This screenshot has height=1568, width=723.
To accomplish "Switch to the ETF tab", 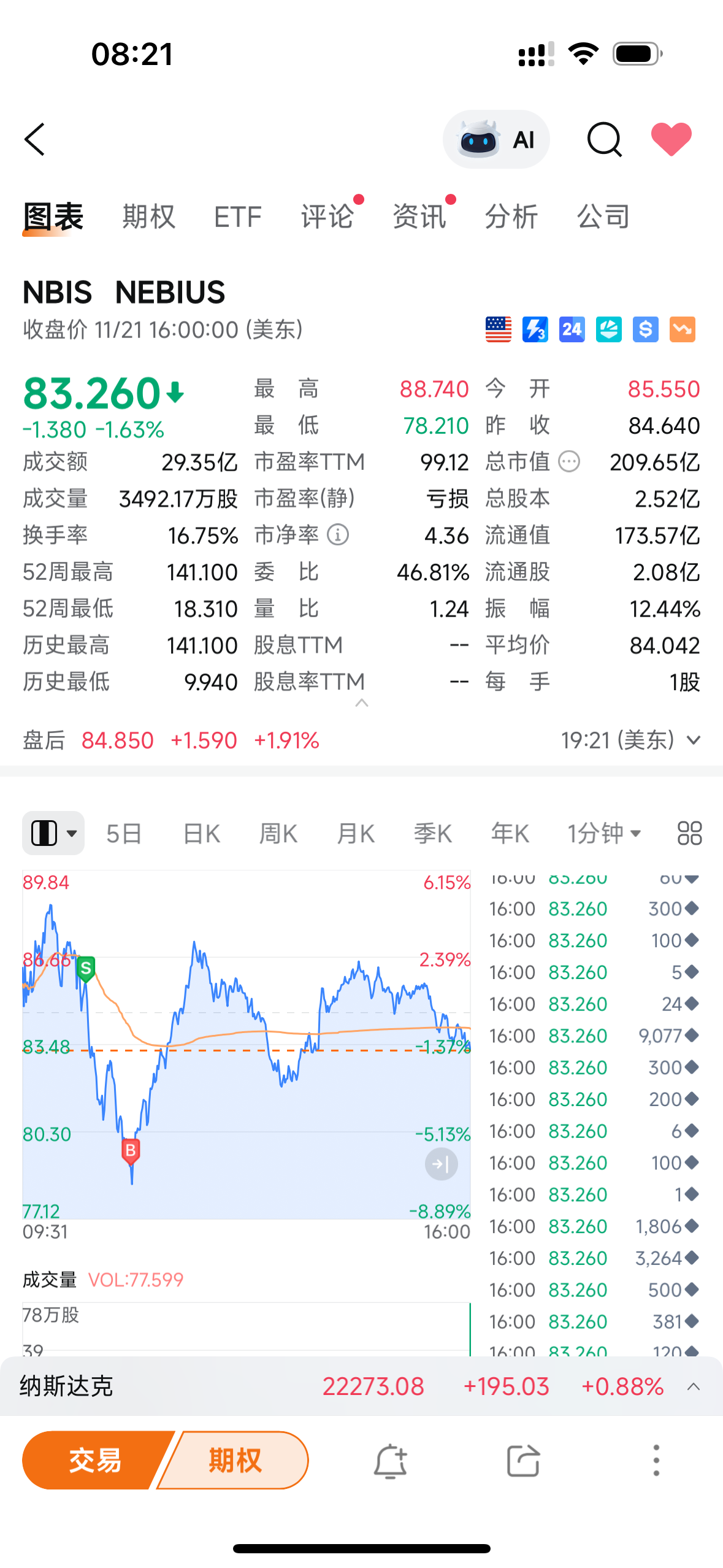I will (x=238, y=217).
